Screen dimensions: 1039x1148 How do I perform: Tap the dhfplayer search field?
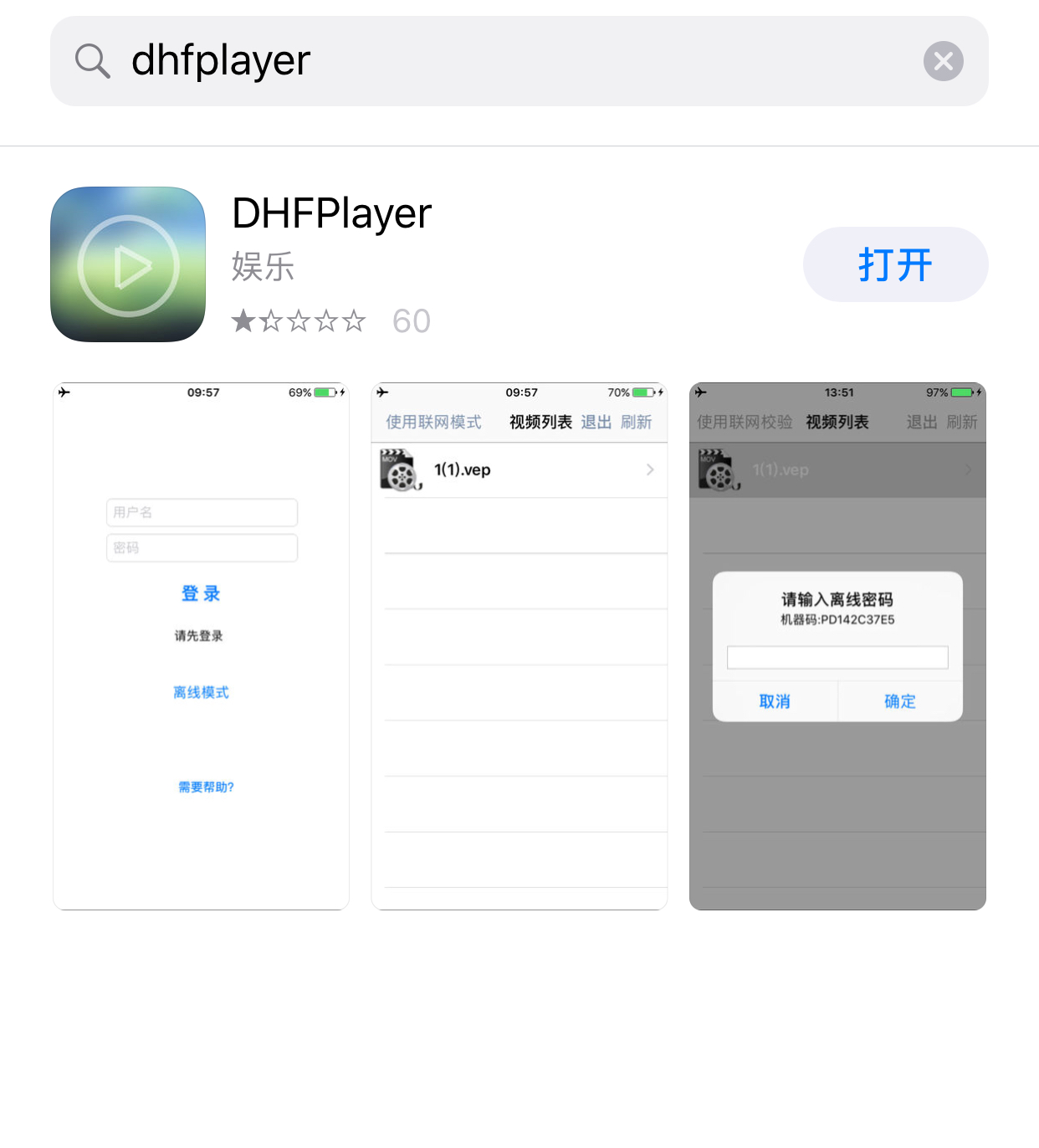502,61
